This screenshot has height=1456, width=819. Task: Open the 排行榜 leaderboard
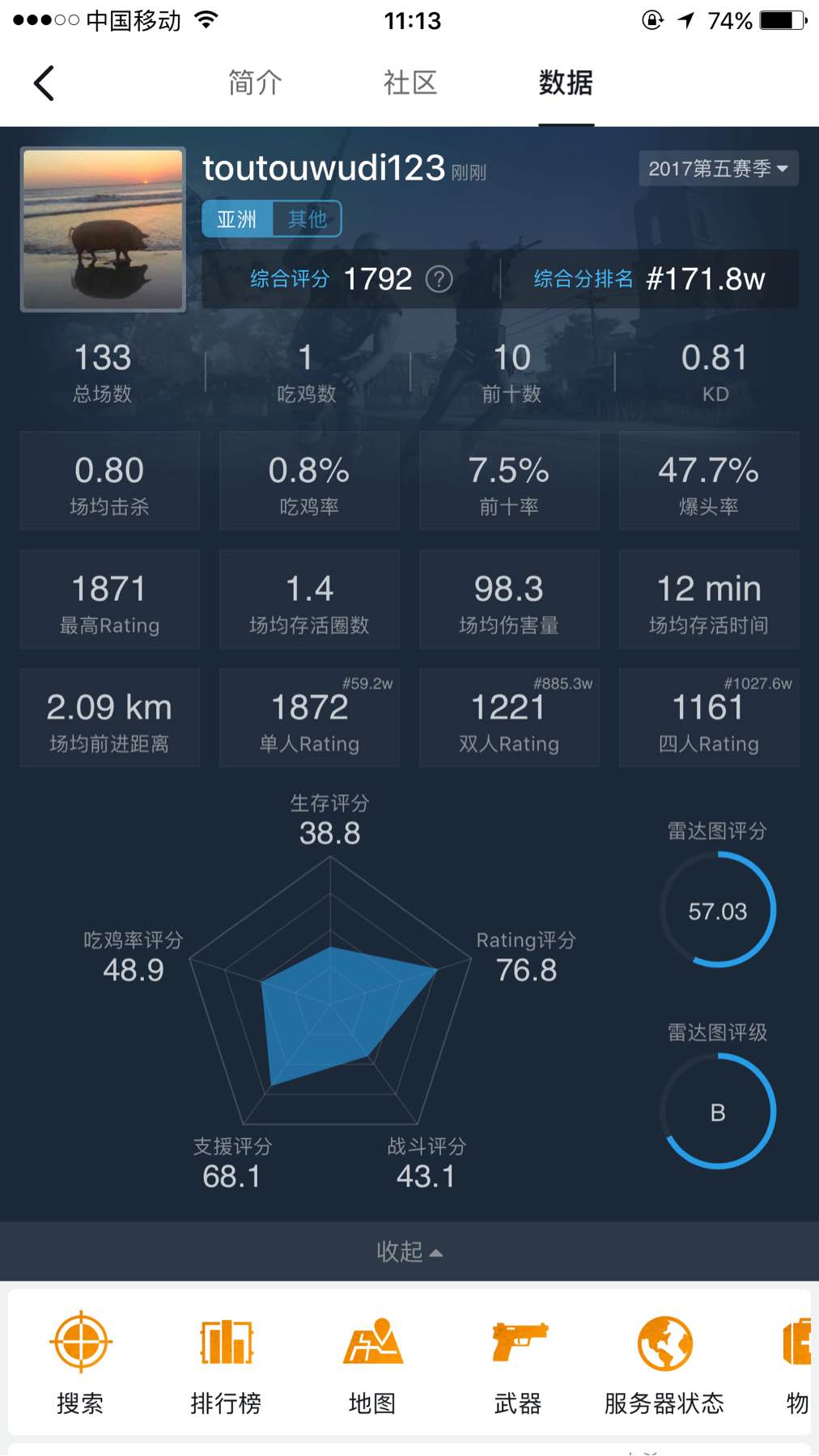[x=226, y=1363]
